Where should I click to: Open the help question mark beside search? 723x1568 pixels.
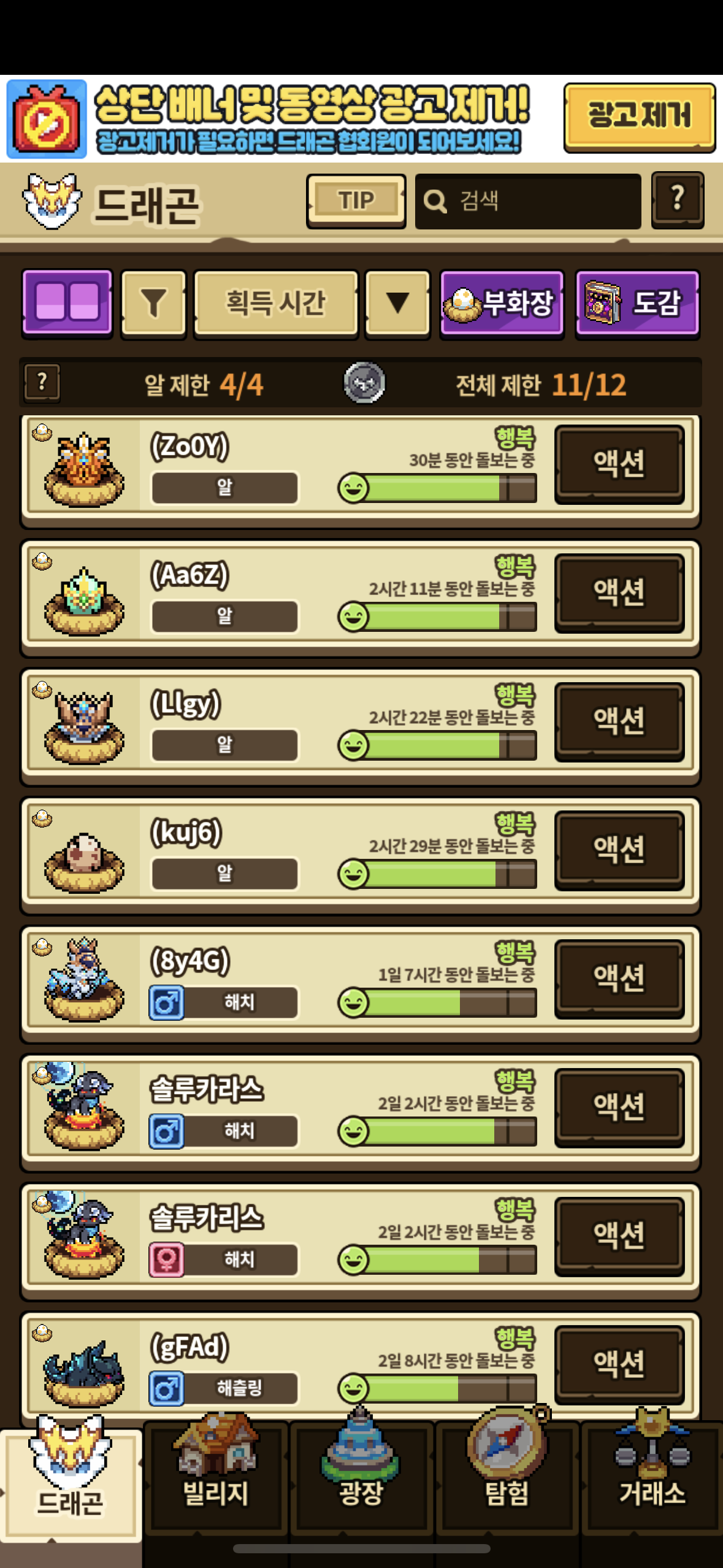677,199
